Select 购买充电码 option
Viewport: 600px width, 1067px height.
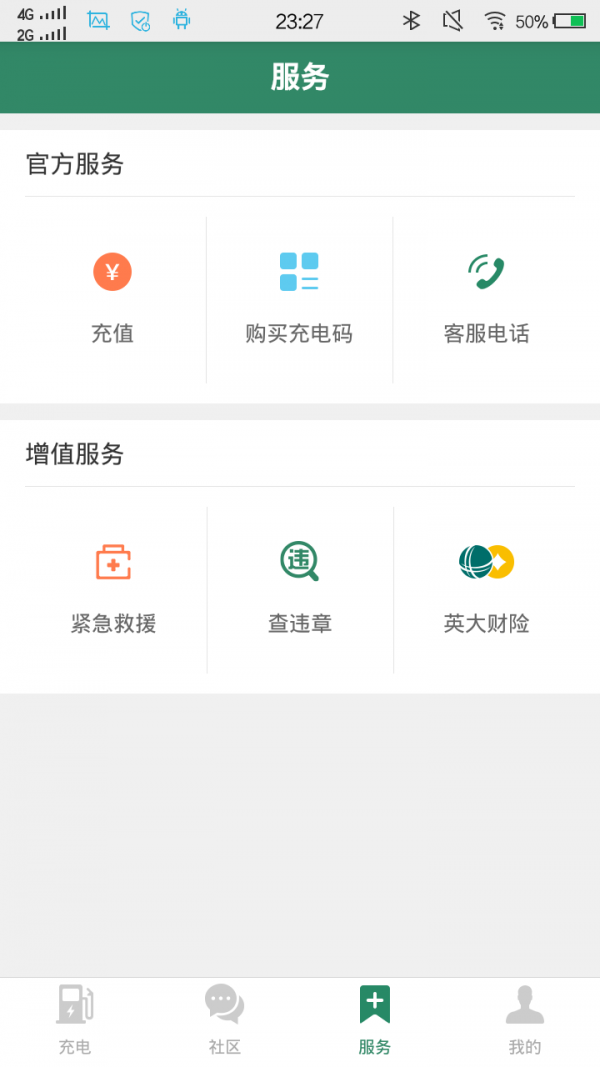coord(299,298)
